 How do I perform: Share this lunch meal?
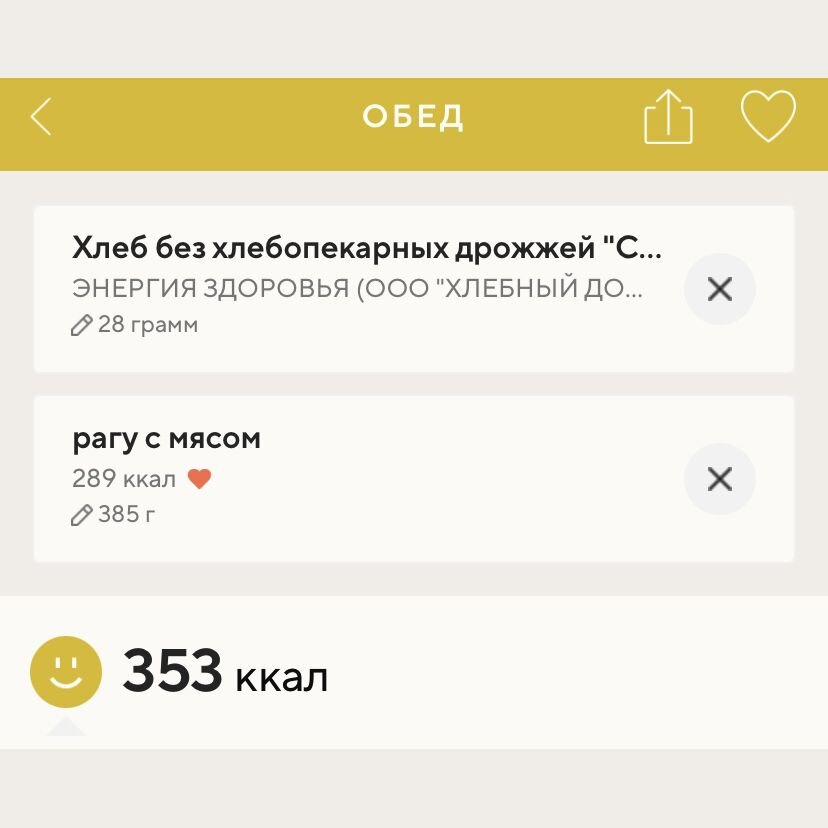pos(668,117)
